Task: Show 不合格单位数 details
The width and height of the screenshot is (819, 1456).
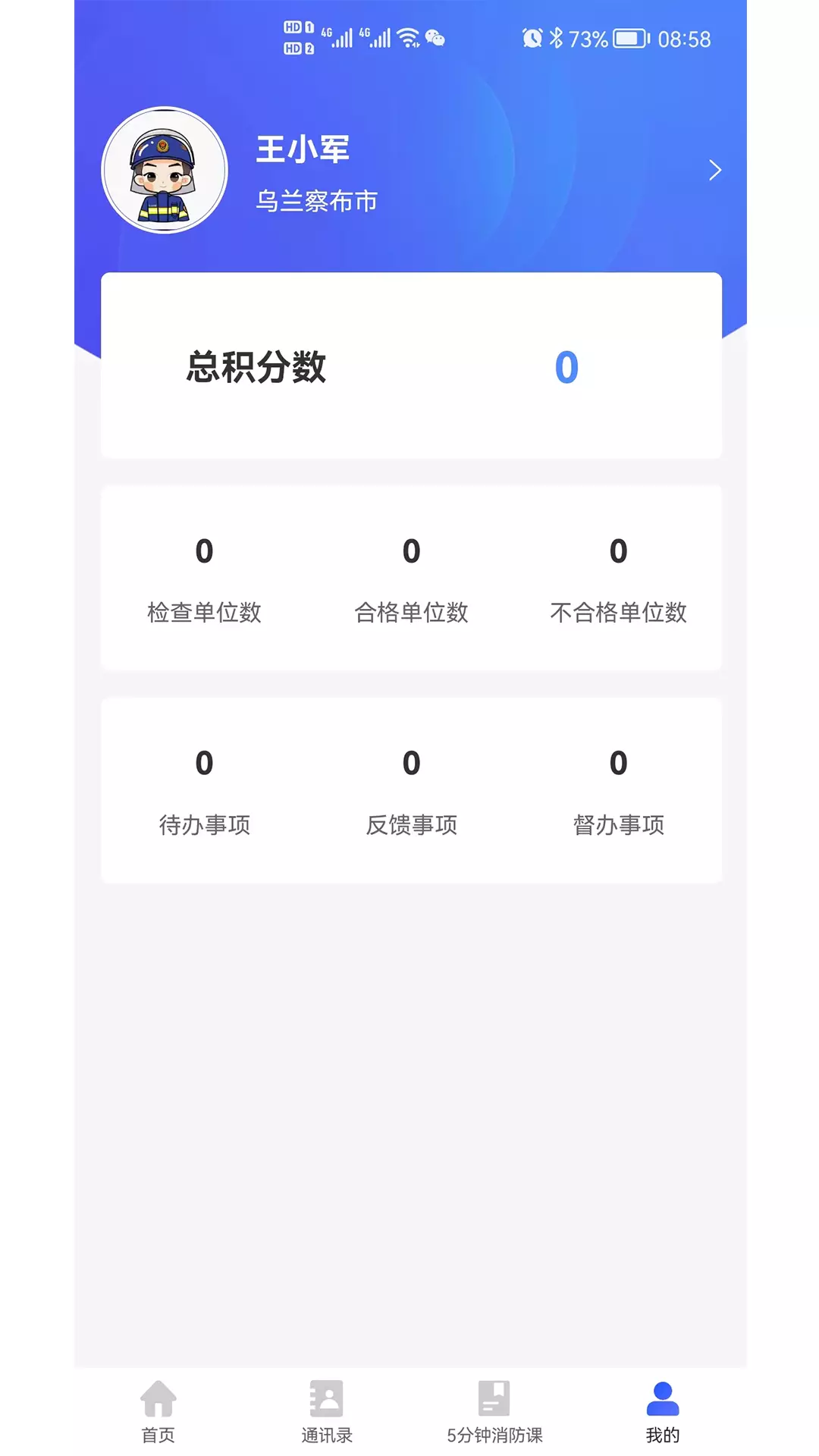Action: point(618,579)
